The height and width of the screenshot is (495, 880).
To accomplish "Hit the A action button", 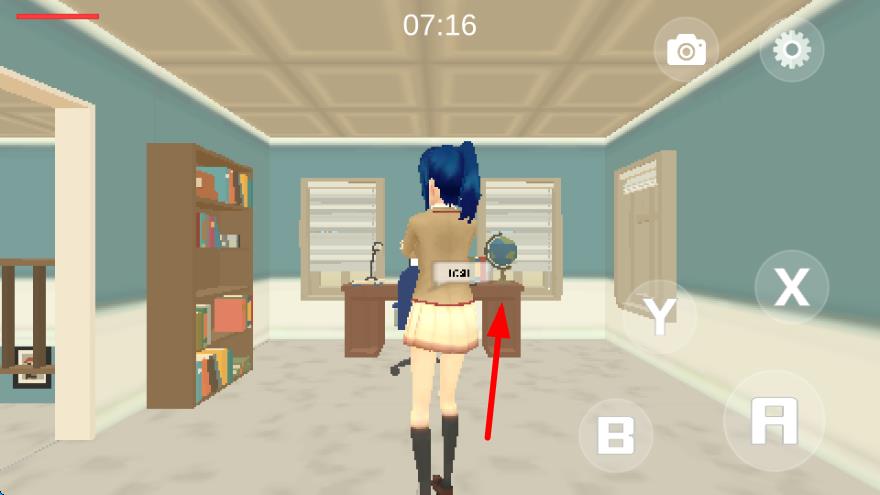I will point(774,421).
